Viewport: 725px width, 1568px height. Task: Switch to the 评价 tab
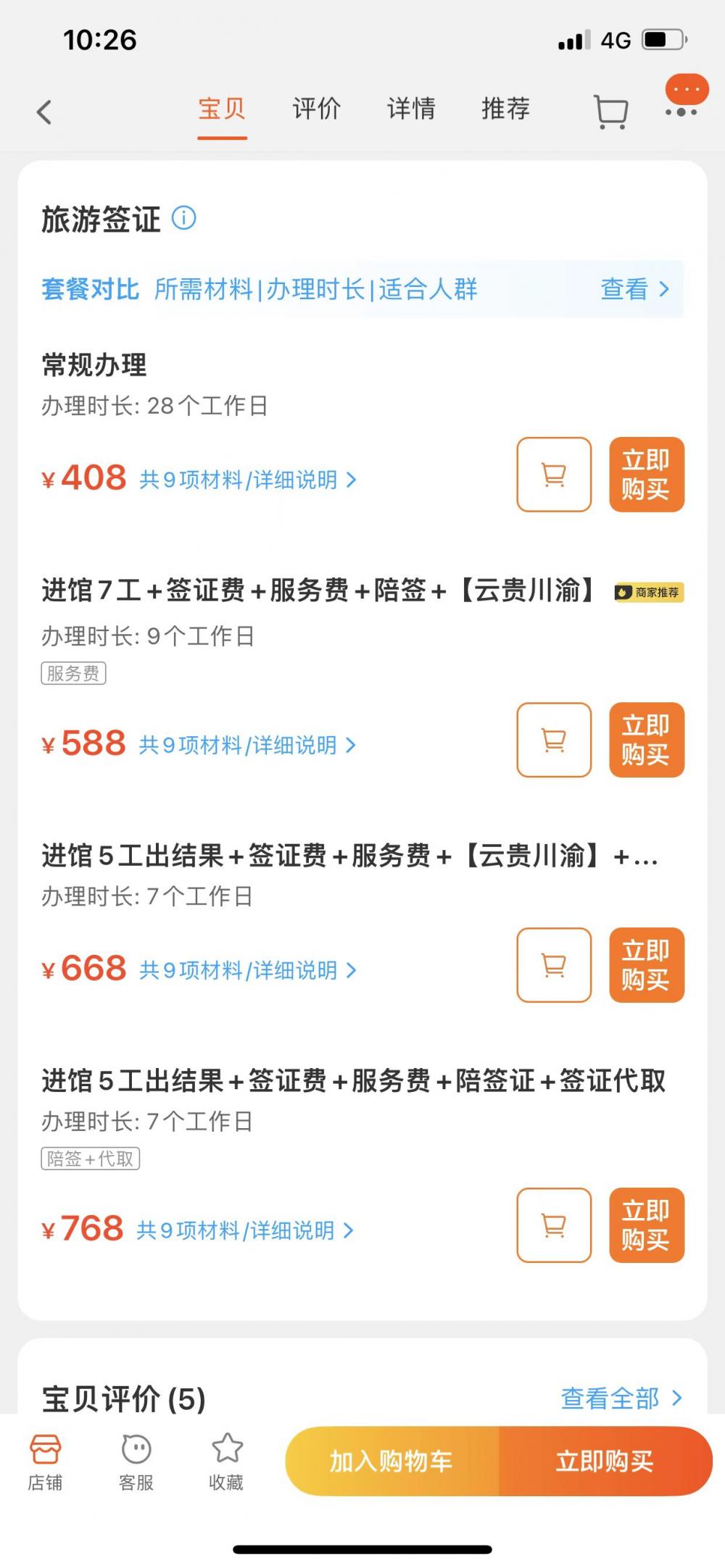coord(316,109)
